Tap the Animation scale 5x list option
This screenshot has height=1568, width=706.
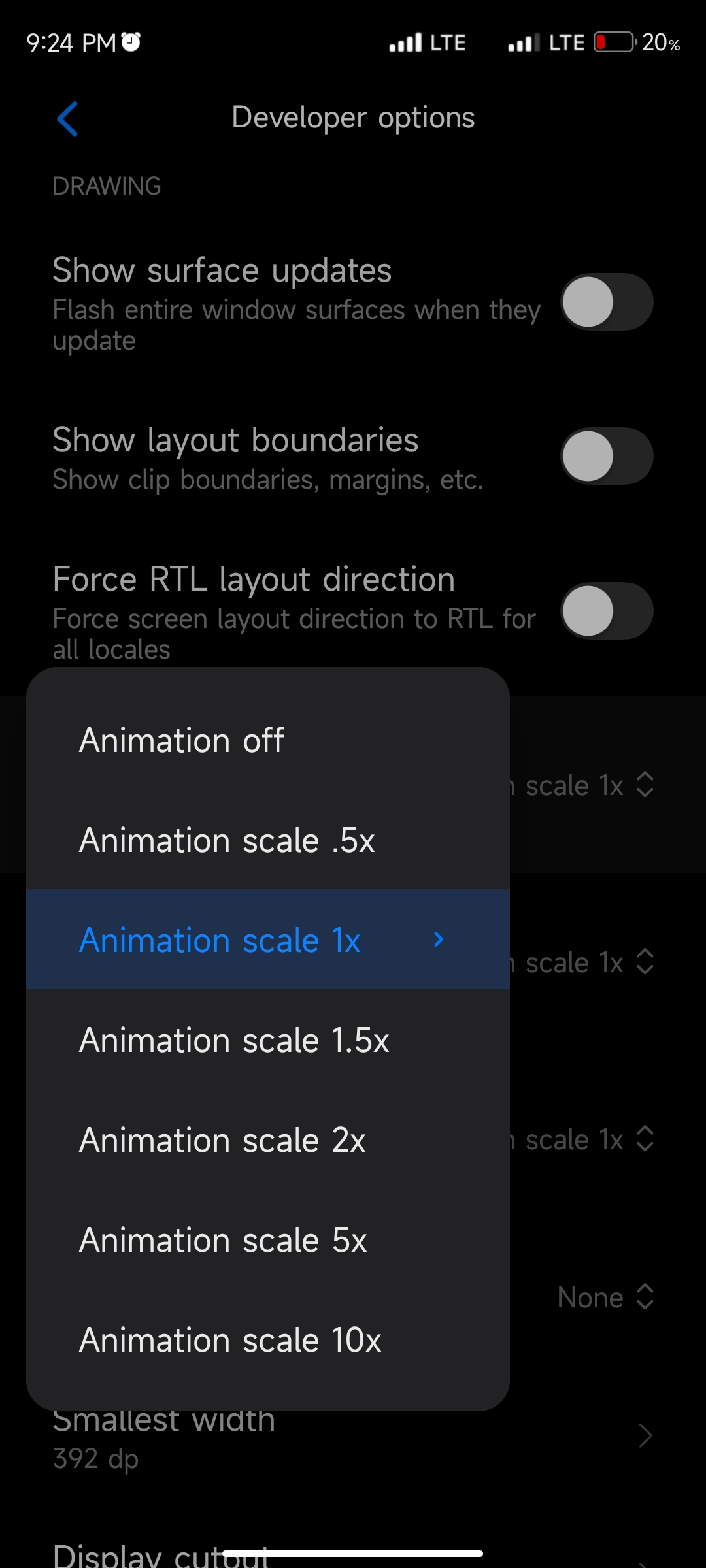pyautogui.click(x=222, y=1239)
